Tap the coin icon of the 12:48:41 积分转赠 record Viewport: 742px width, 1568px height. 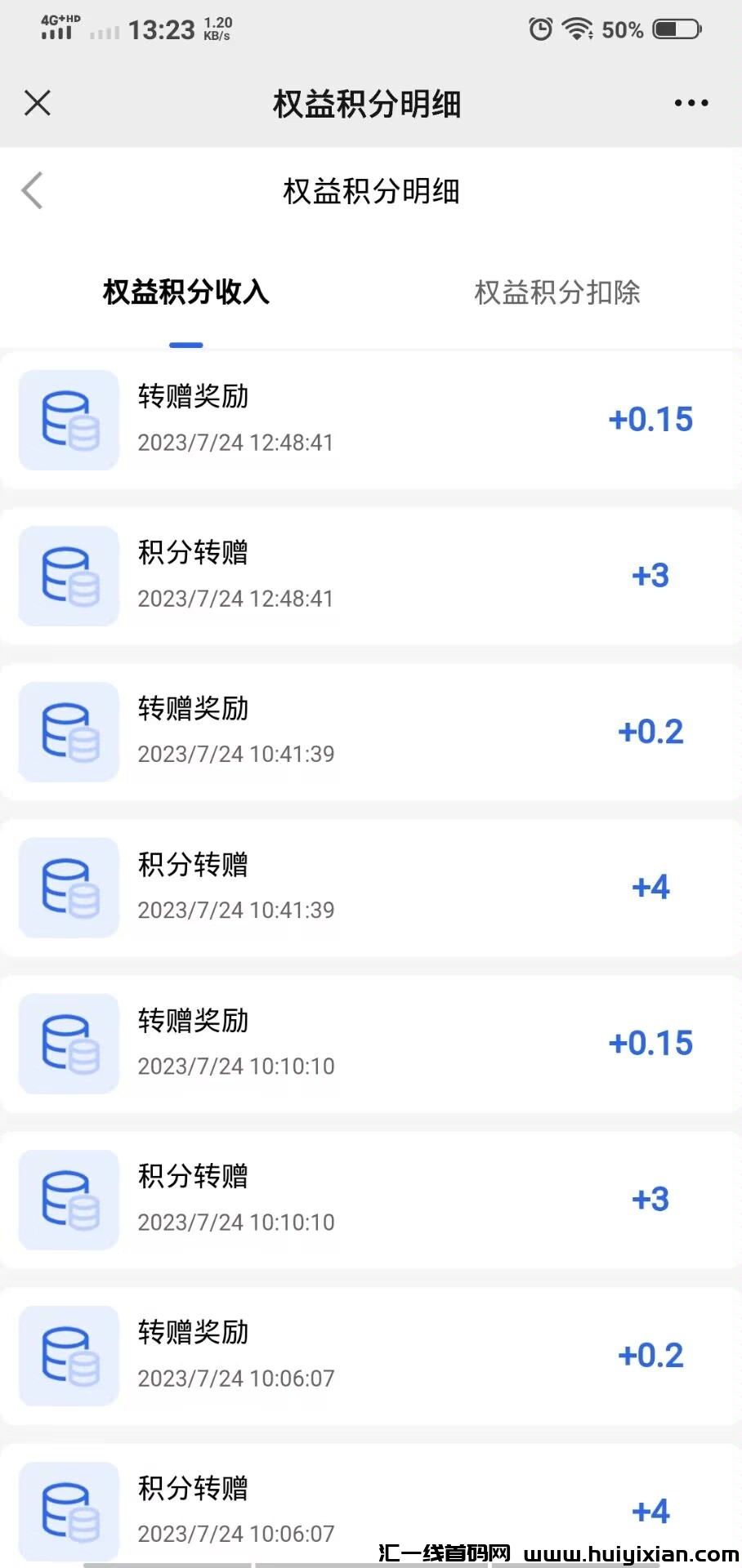coord(69,576)
